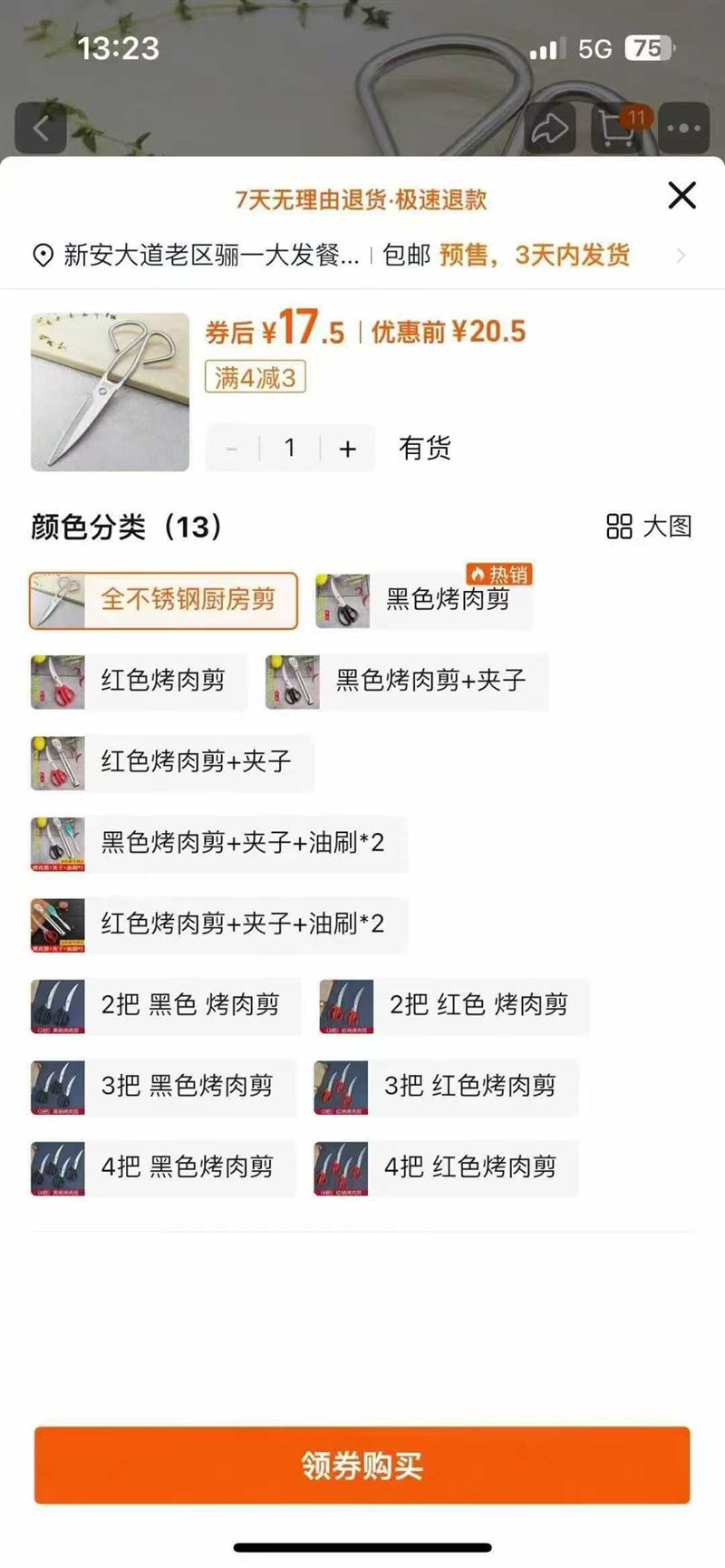Screen dimensions: 725x1568
Task: Pick the 3把 黑色烤肉剪 pack
Action: [x=163, y=1086]
